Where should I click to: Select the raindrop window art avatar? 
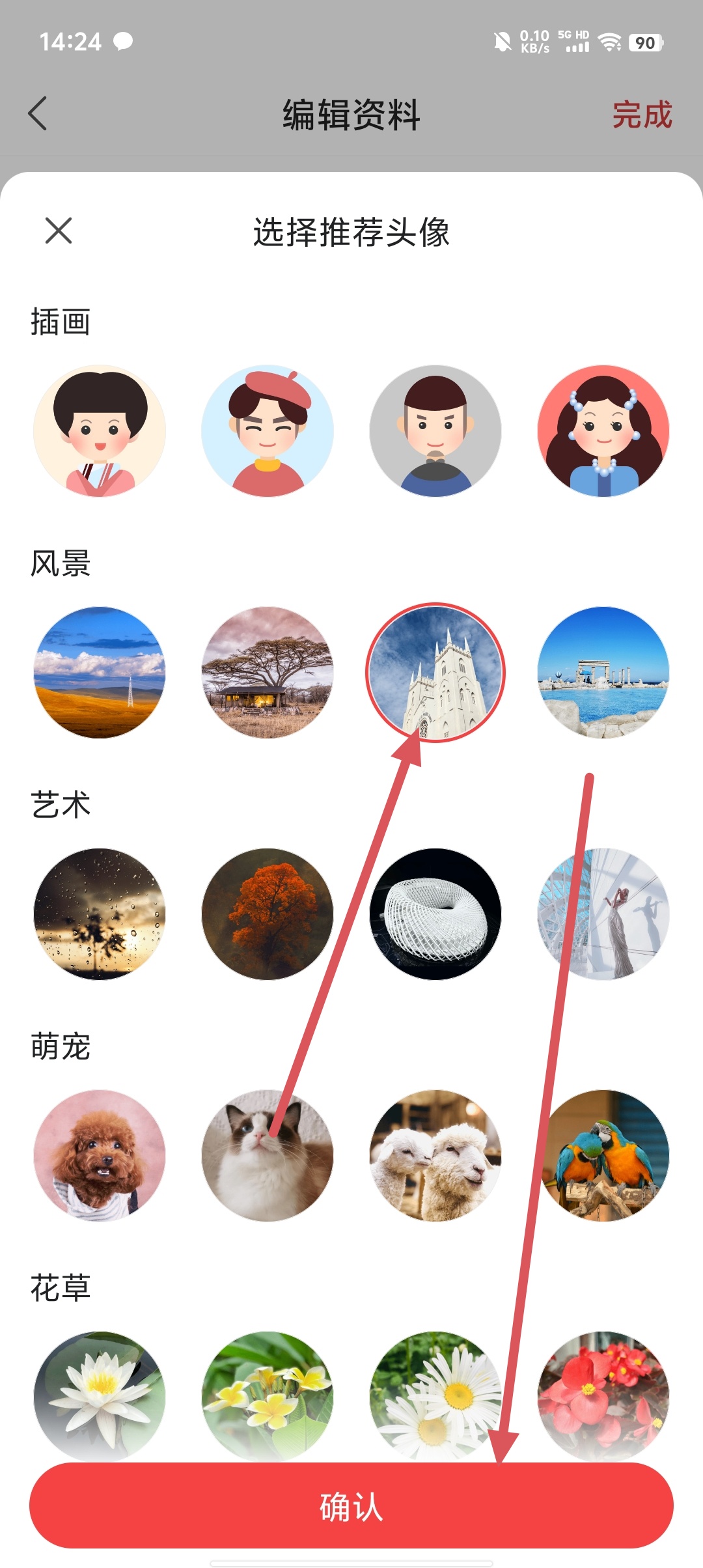click(x=100, y=914)
